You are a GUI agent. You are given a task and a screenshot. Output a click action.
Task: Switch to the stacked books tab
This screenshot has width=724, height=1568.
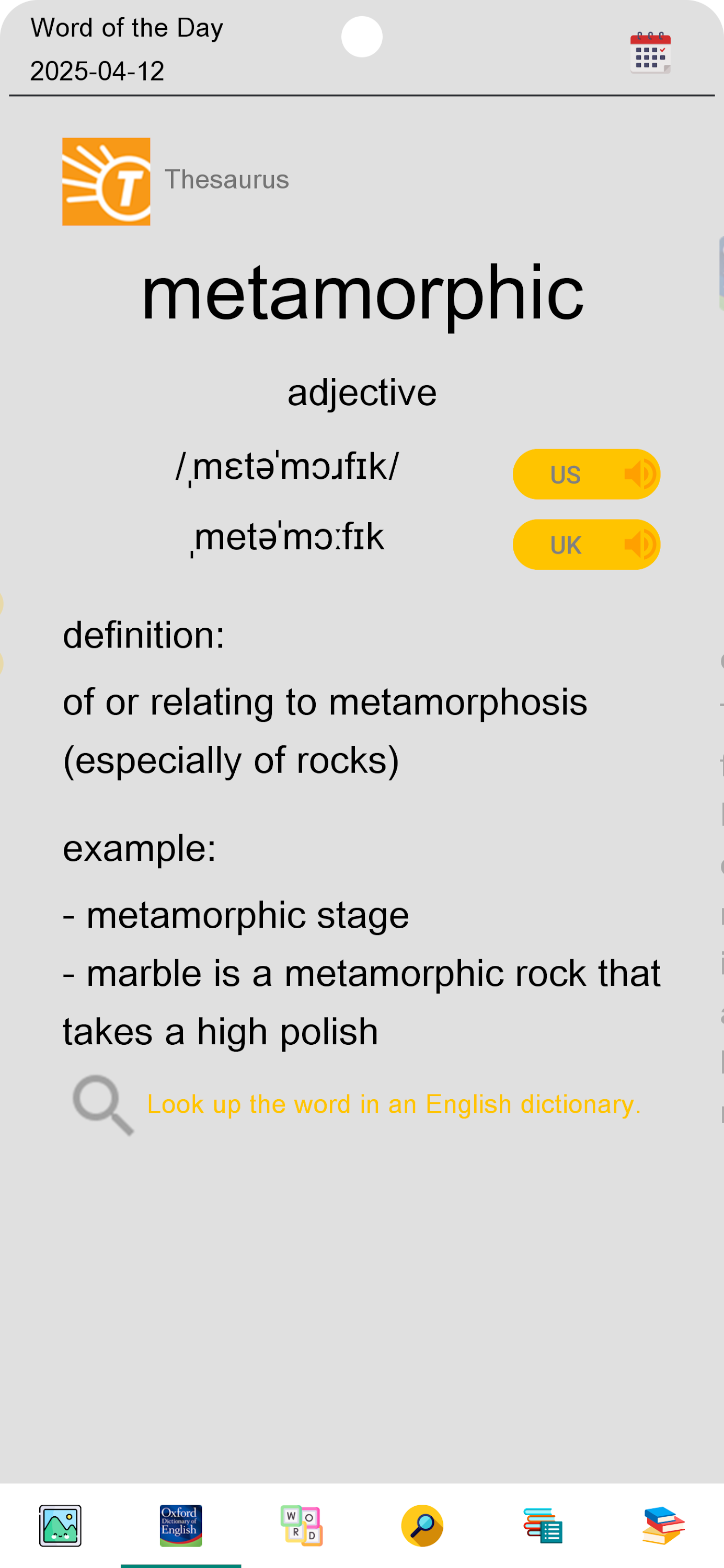(663, 1525)
